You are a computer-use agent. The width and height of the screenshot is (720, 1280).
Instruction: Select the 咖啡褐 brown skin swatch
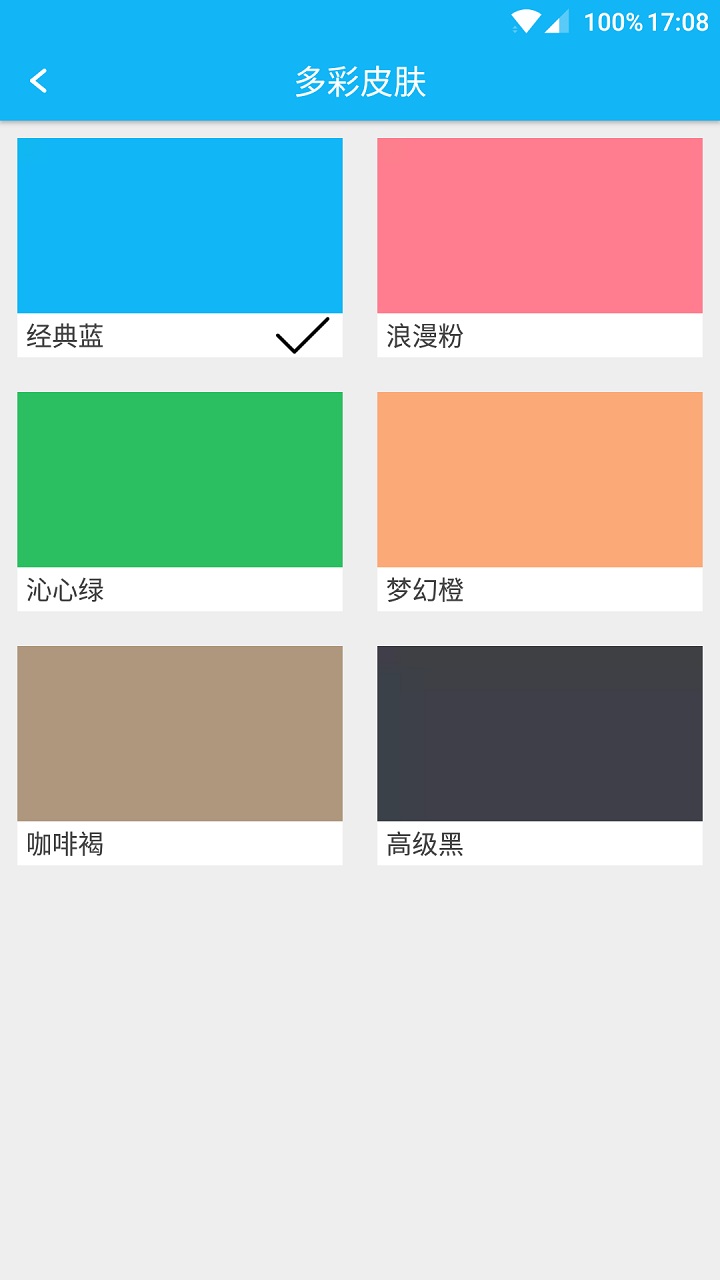pyautogui.click(x=180, y=732)
